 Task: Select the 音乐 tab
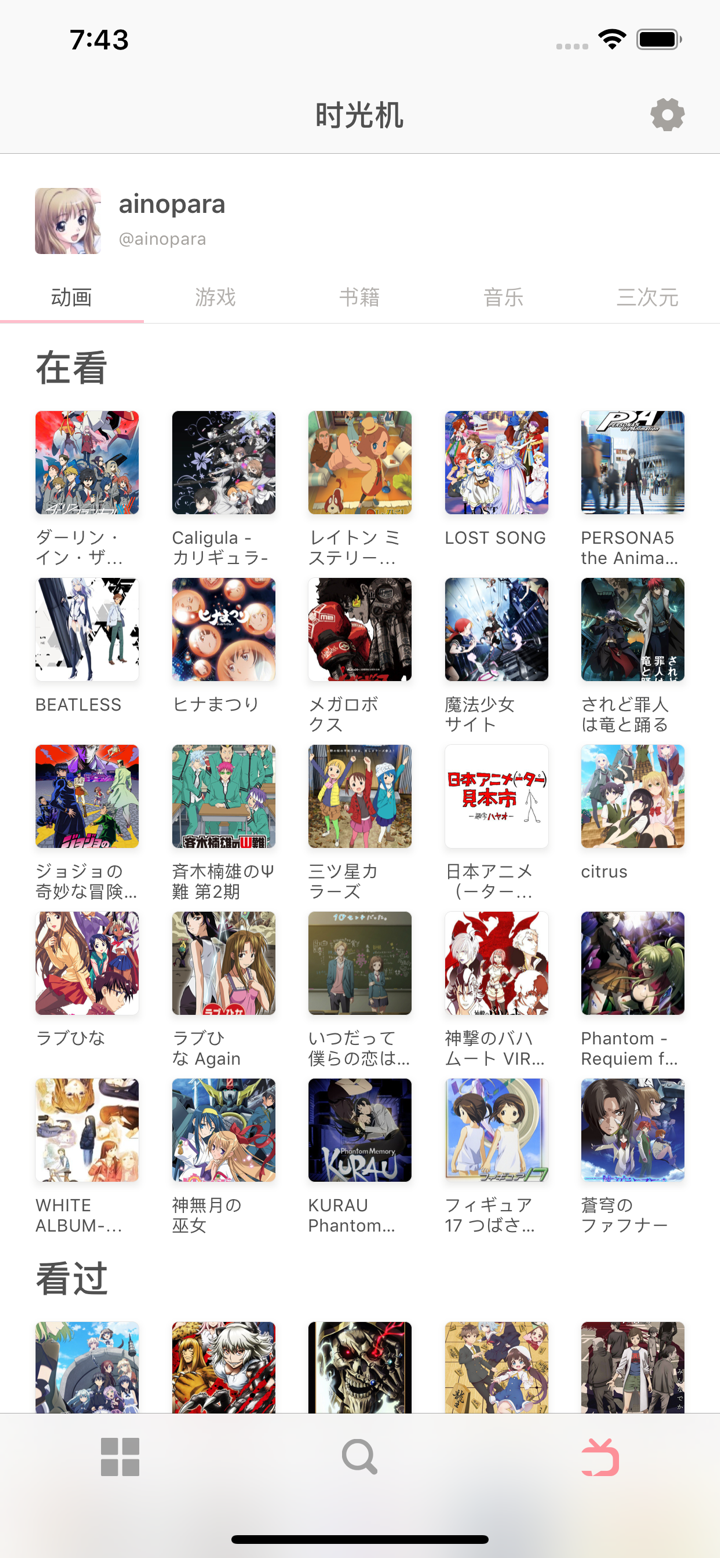coord(503,297)
